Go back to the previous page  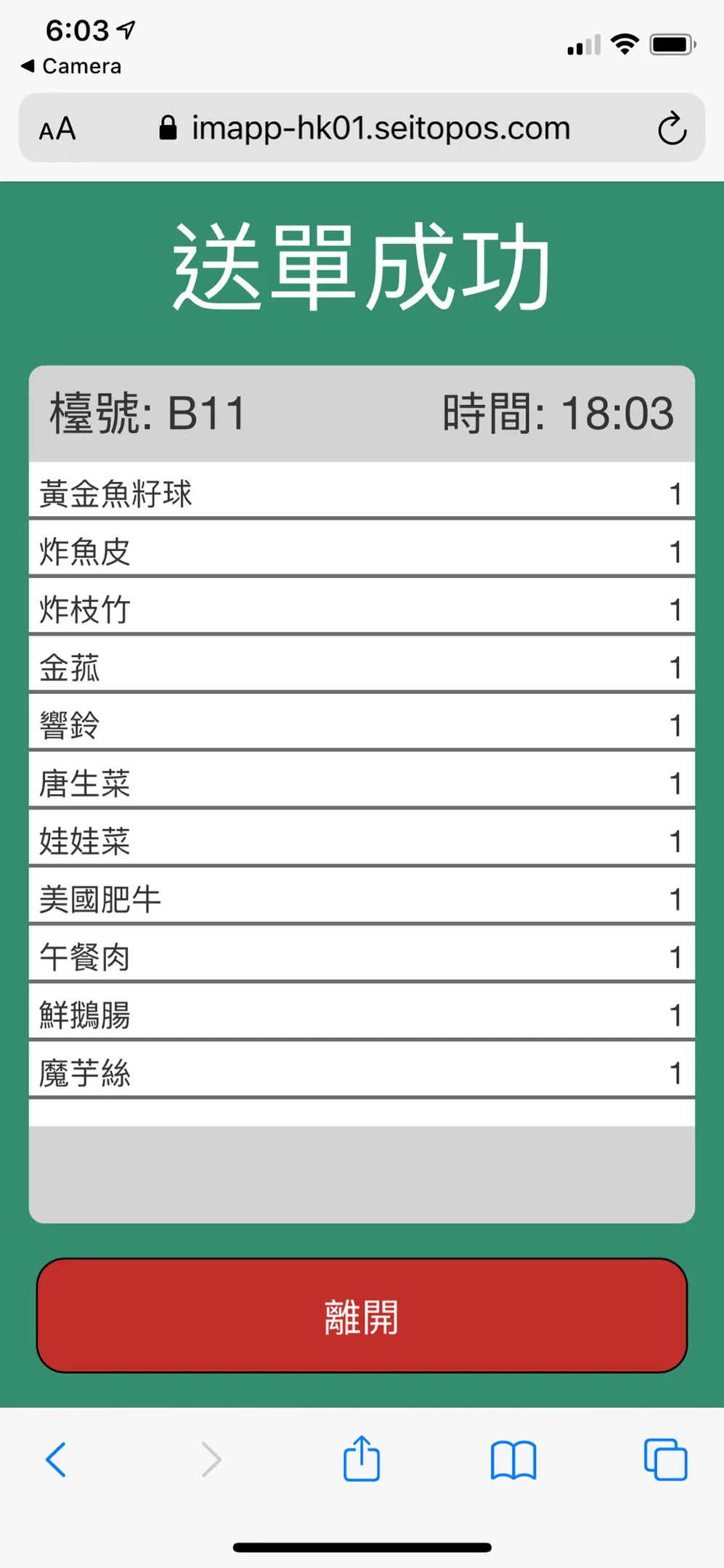56,1459
